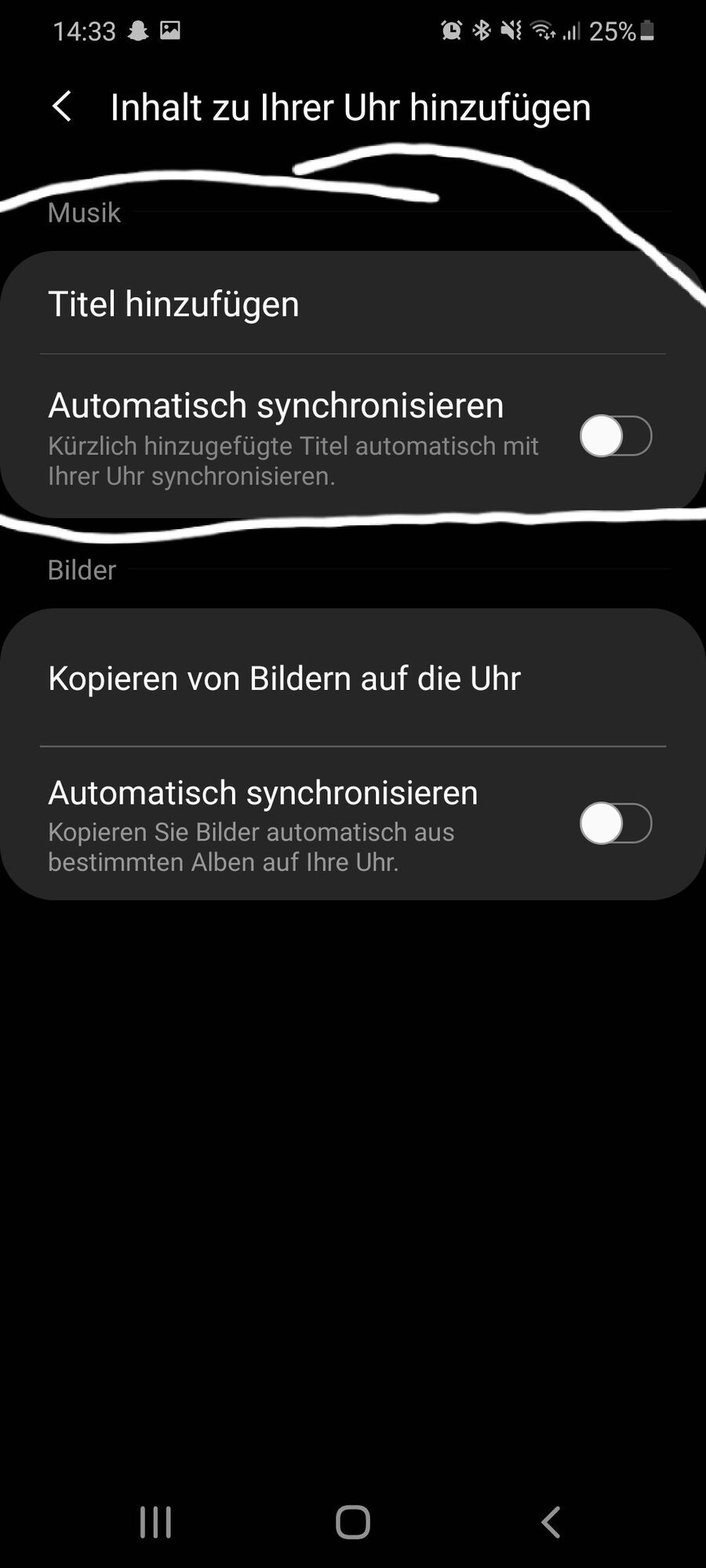Open recent apps in the navigation bar
The width and height of the screenshot is (706, 1568).
click(155, 1523)
